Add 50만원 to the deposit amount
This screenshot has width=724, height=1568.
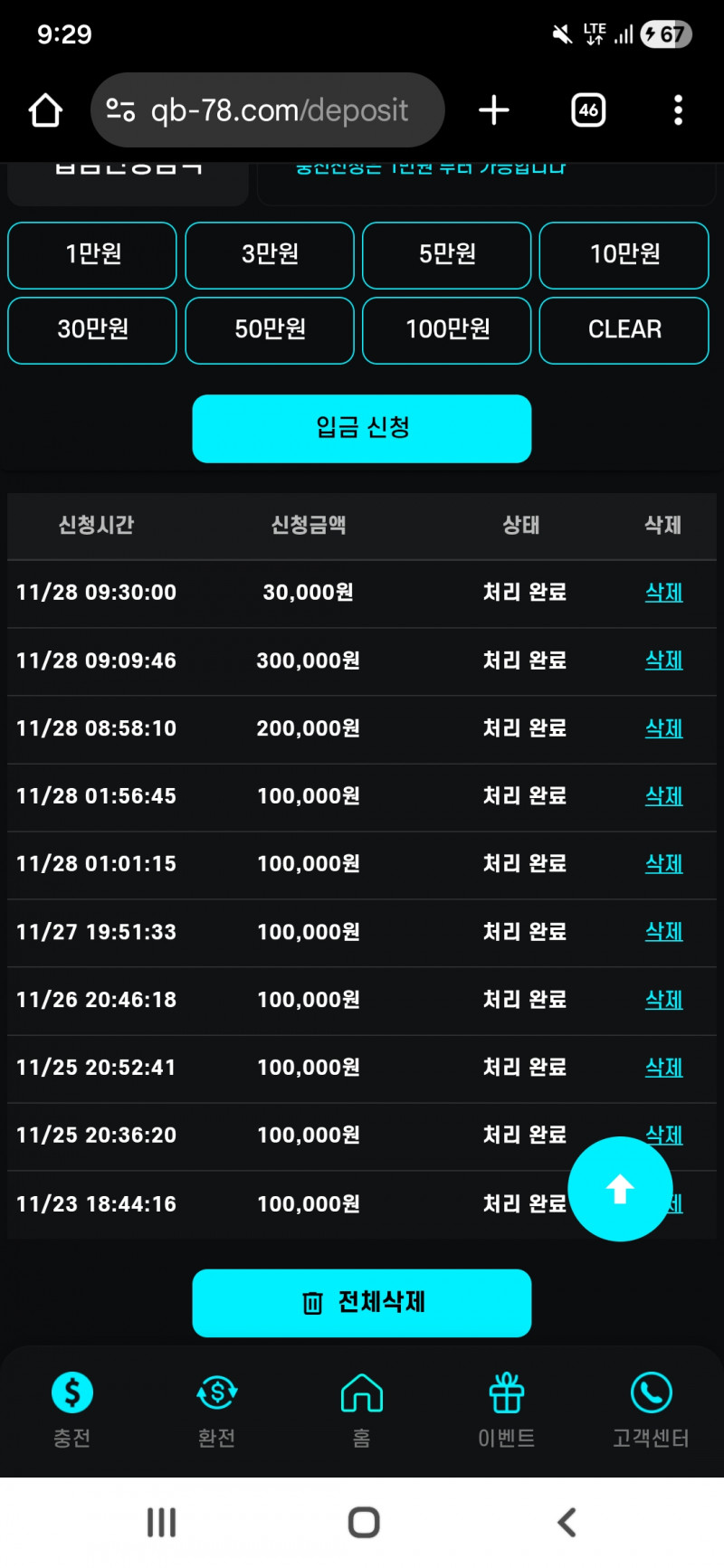point(270,329)
